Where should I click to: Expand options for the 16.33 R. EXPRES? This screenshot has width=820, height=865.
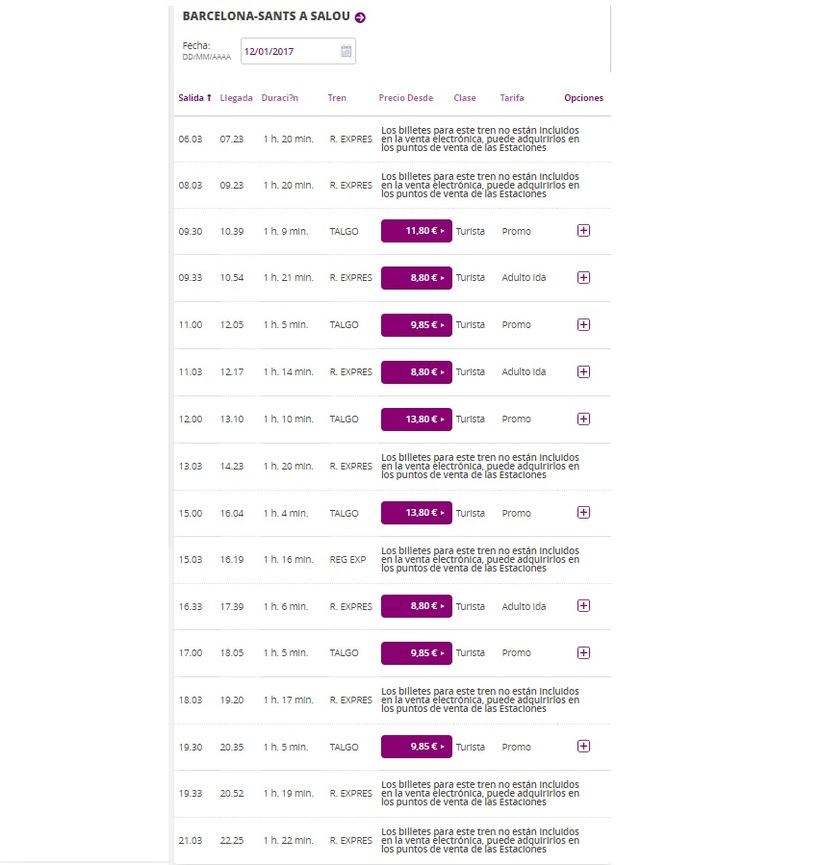coord(584,606)
